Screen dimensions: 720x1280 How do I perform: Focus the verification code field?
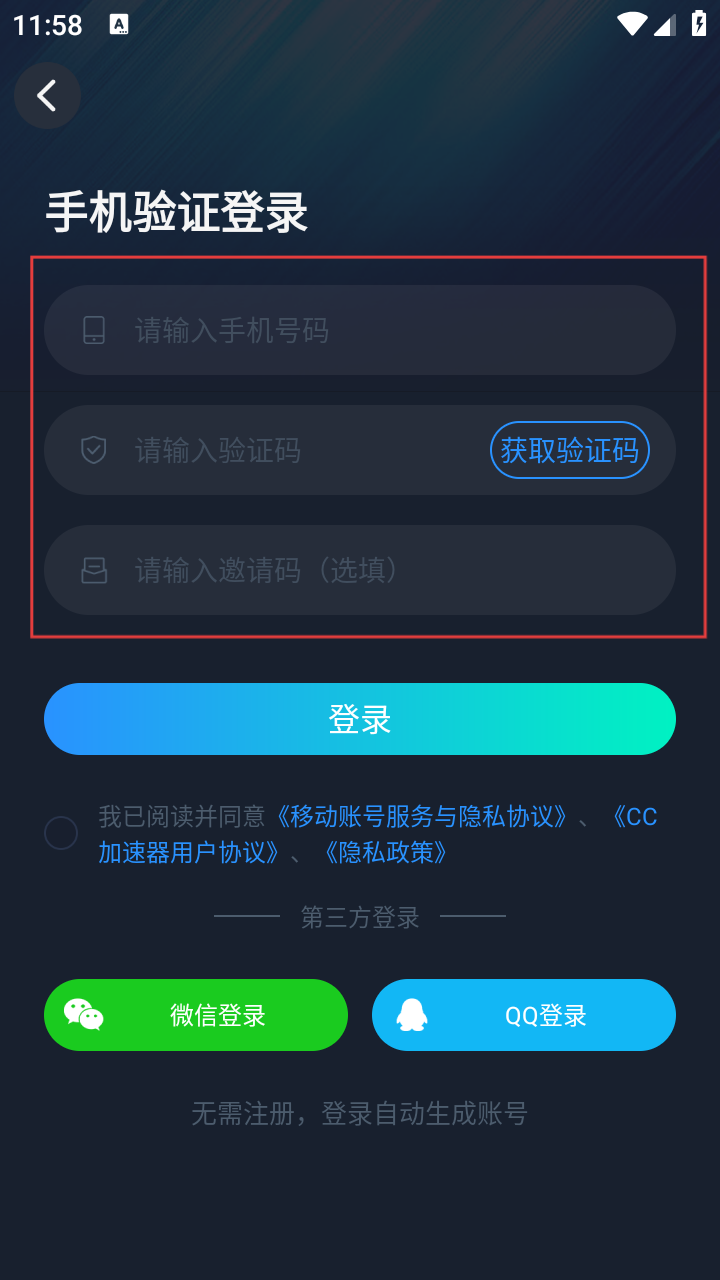[x=300, y=450]
